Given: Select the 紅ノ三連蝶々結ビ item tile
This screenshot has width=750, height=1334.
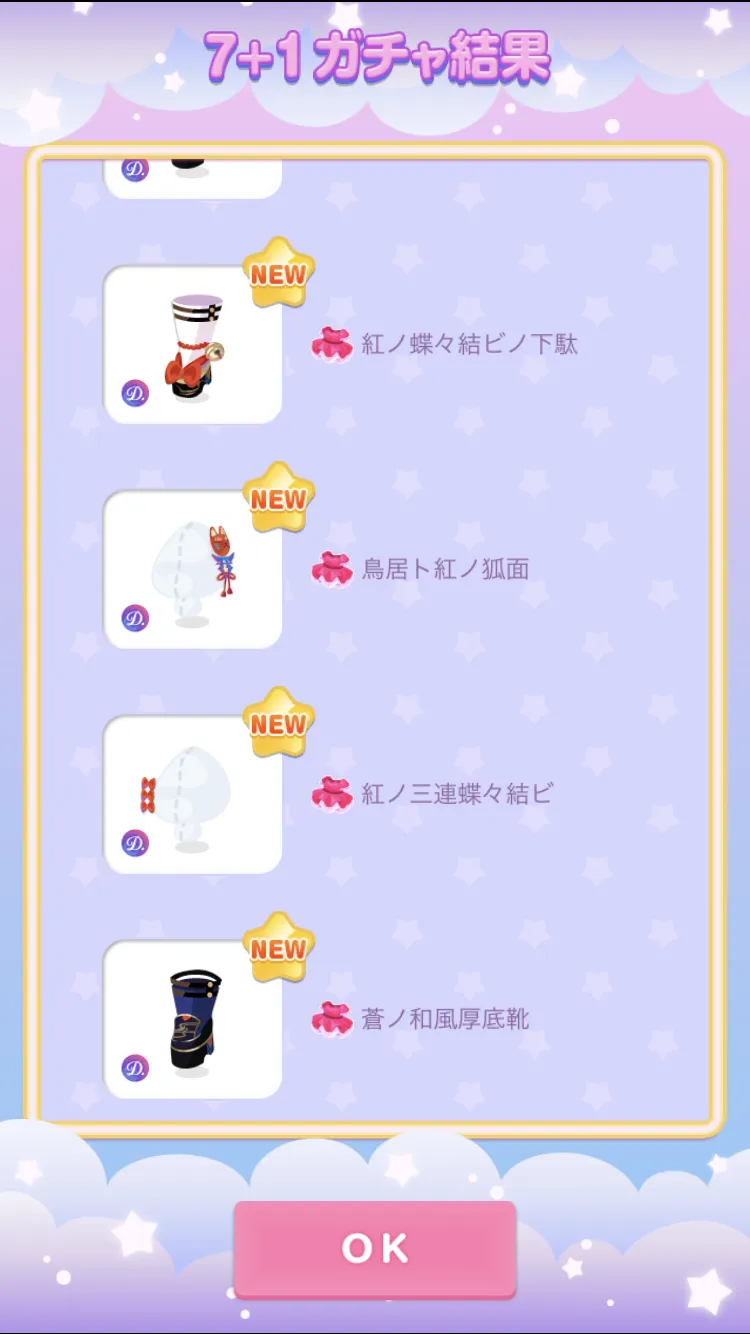Looking at the screenshot, I should 193,794.
